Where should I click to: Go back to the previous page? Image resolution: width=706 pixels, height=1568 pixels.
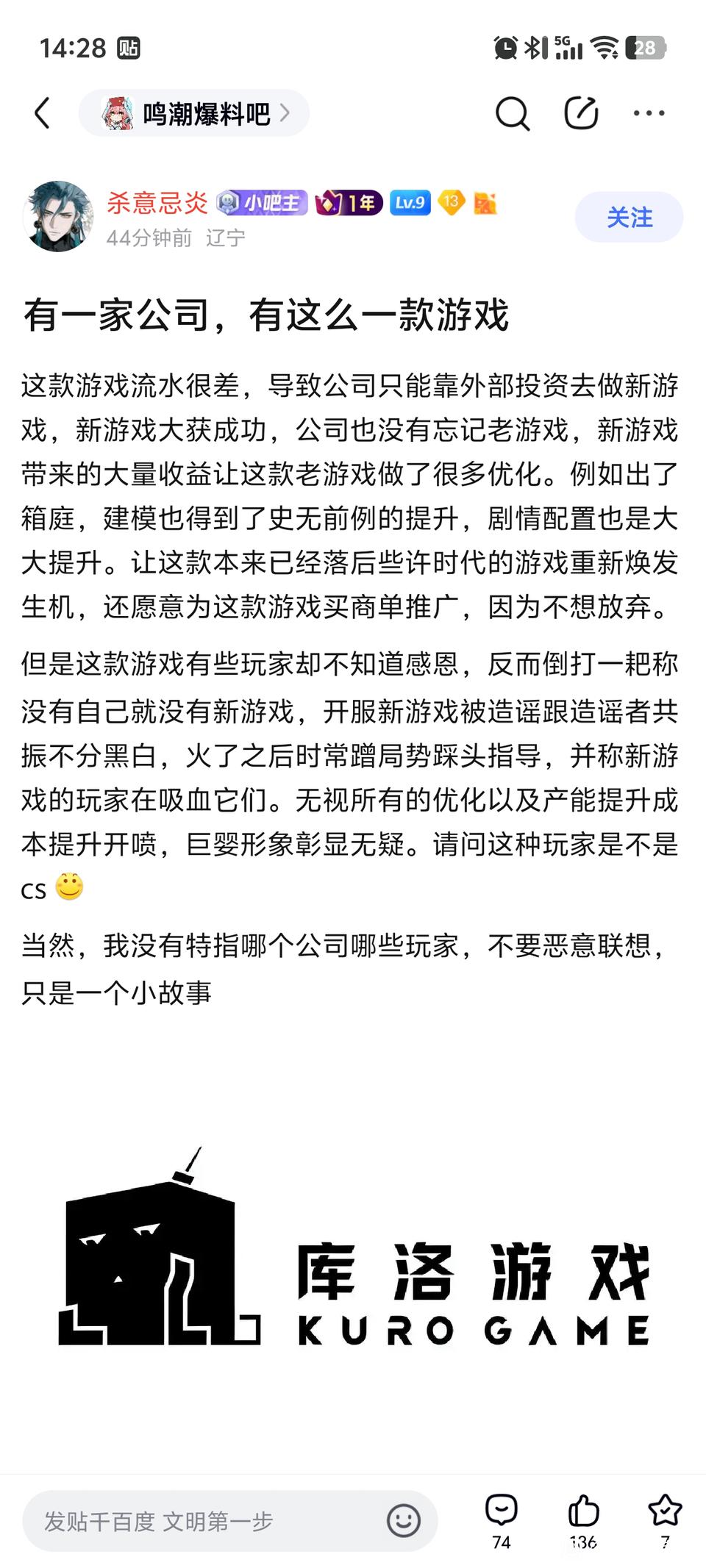point(43,113)
